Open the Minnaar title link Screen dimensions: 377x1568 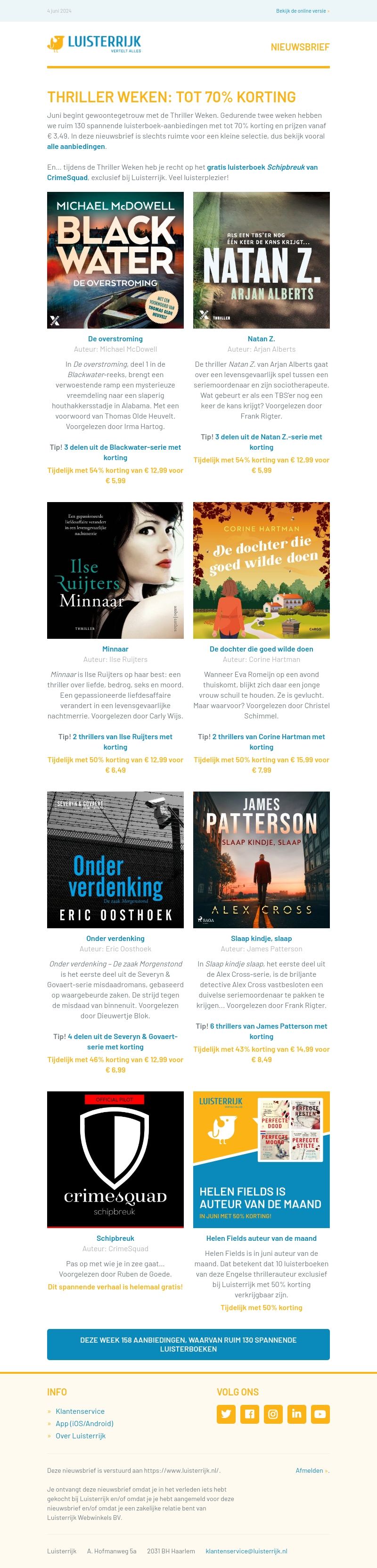pos(115,649)
